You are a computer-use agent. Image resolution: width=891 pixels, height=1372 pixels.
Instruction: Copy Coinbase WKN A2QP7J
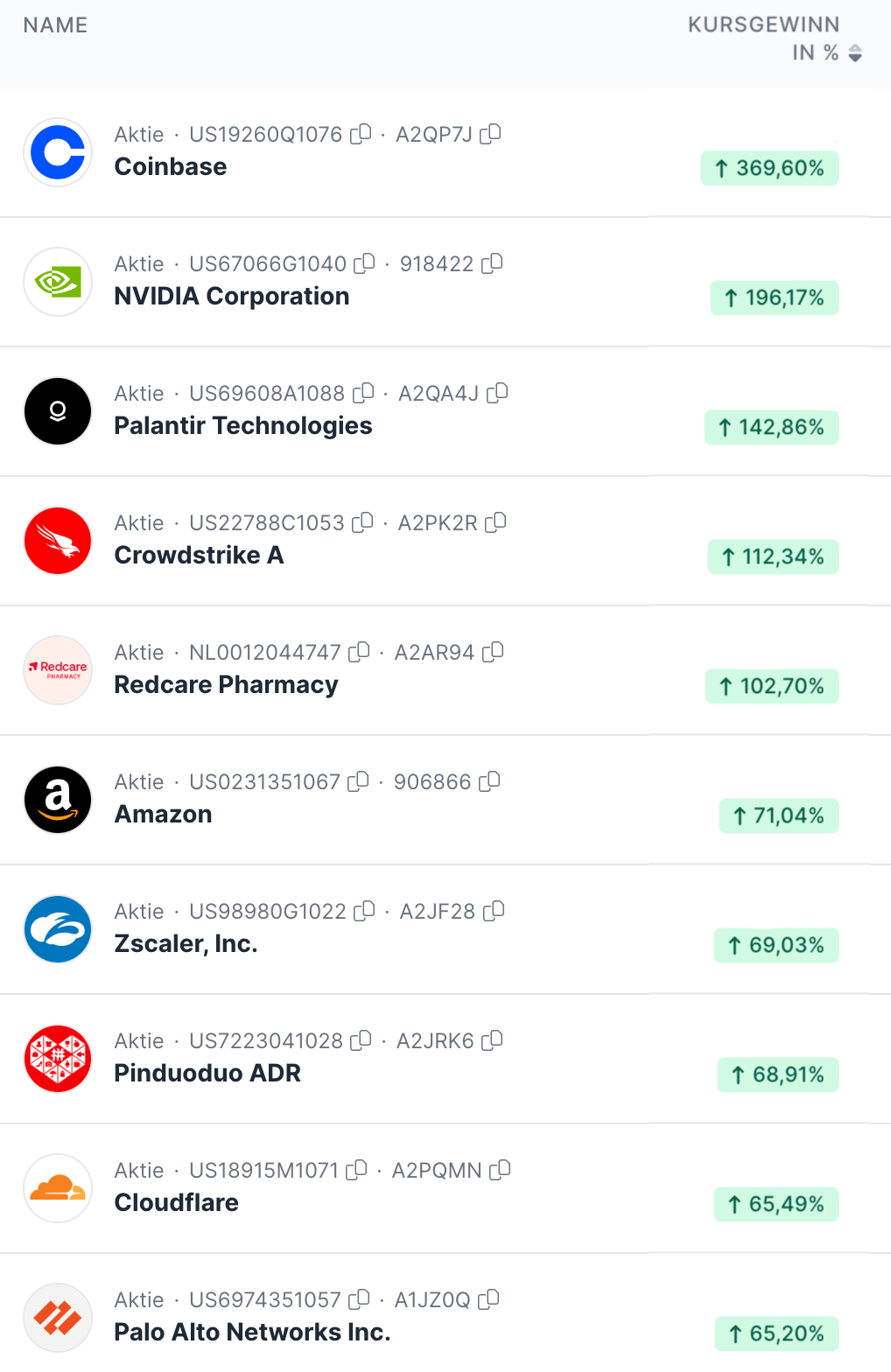click(491, 134)
